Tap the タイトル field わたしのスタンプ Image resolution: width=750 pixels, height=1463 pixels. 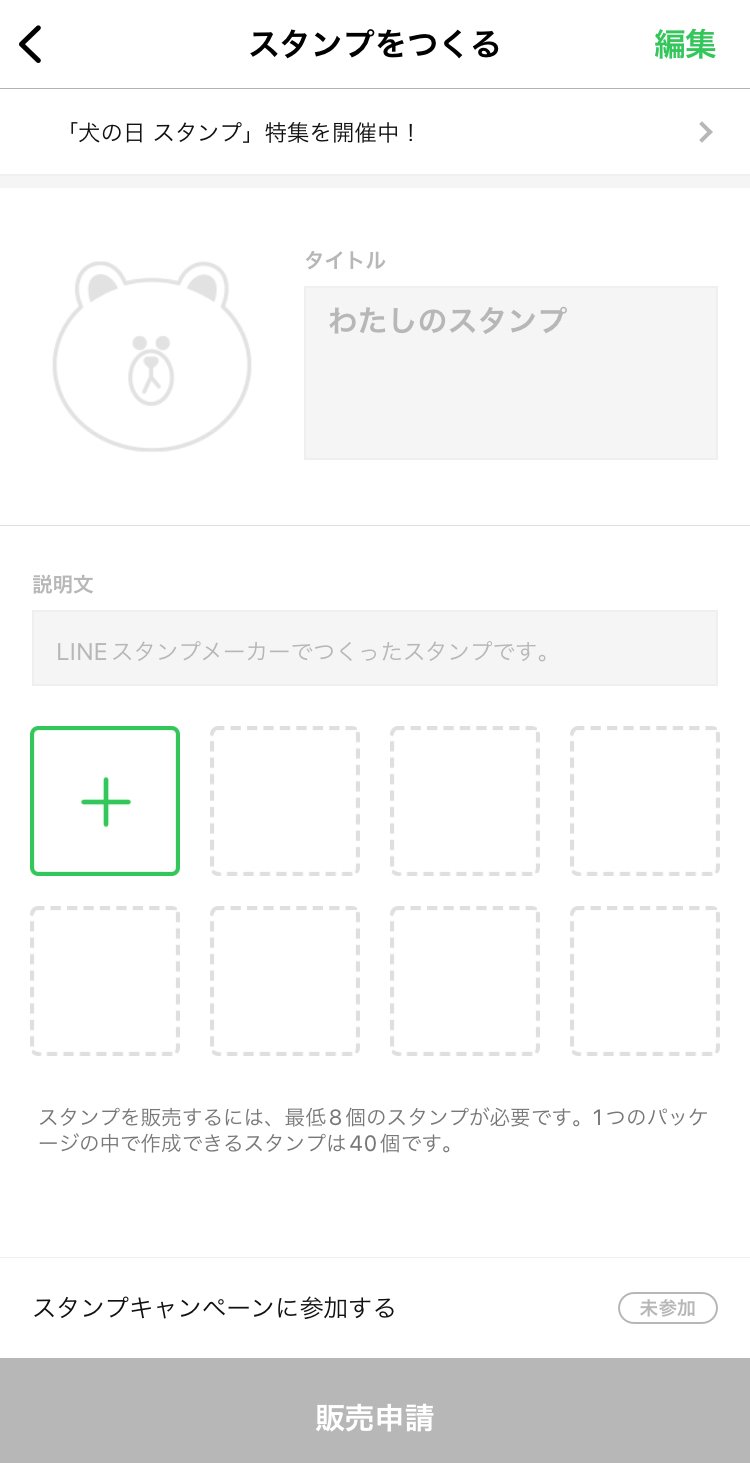[510, 373]
